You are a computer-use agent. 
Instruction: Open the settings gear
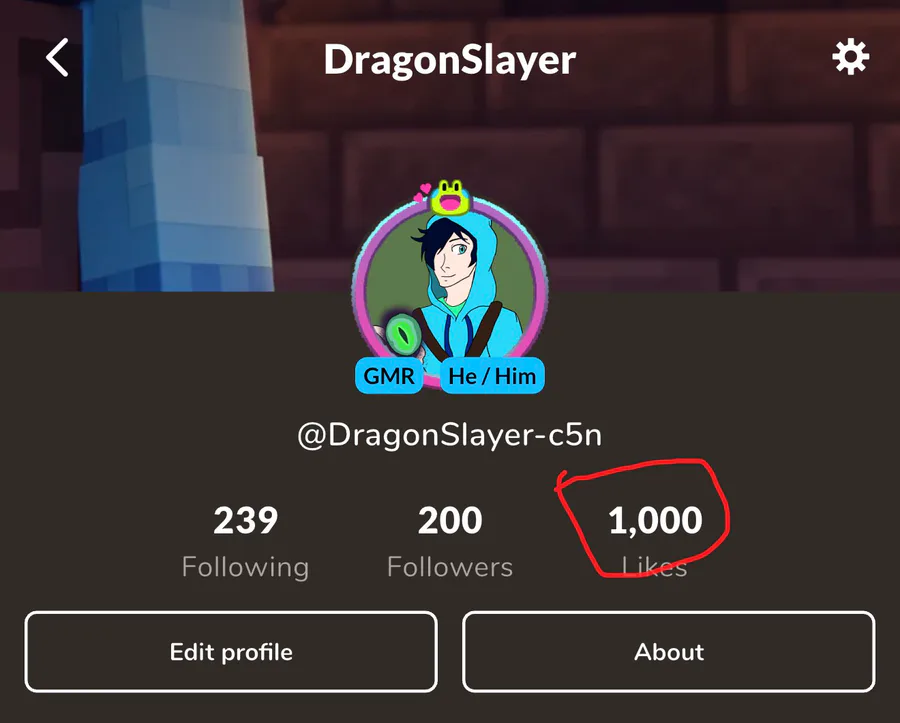tap(851, 57)
